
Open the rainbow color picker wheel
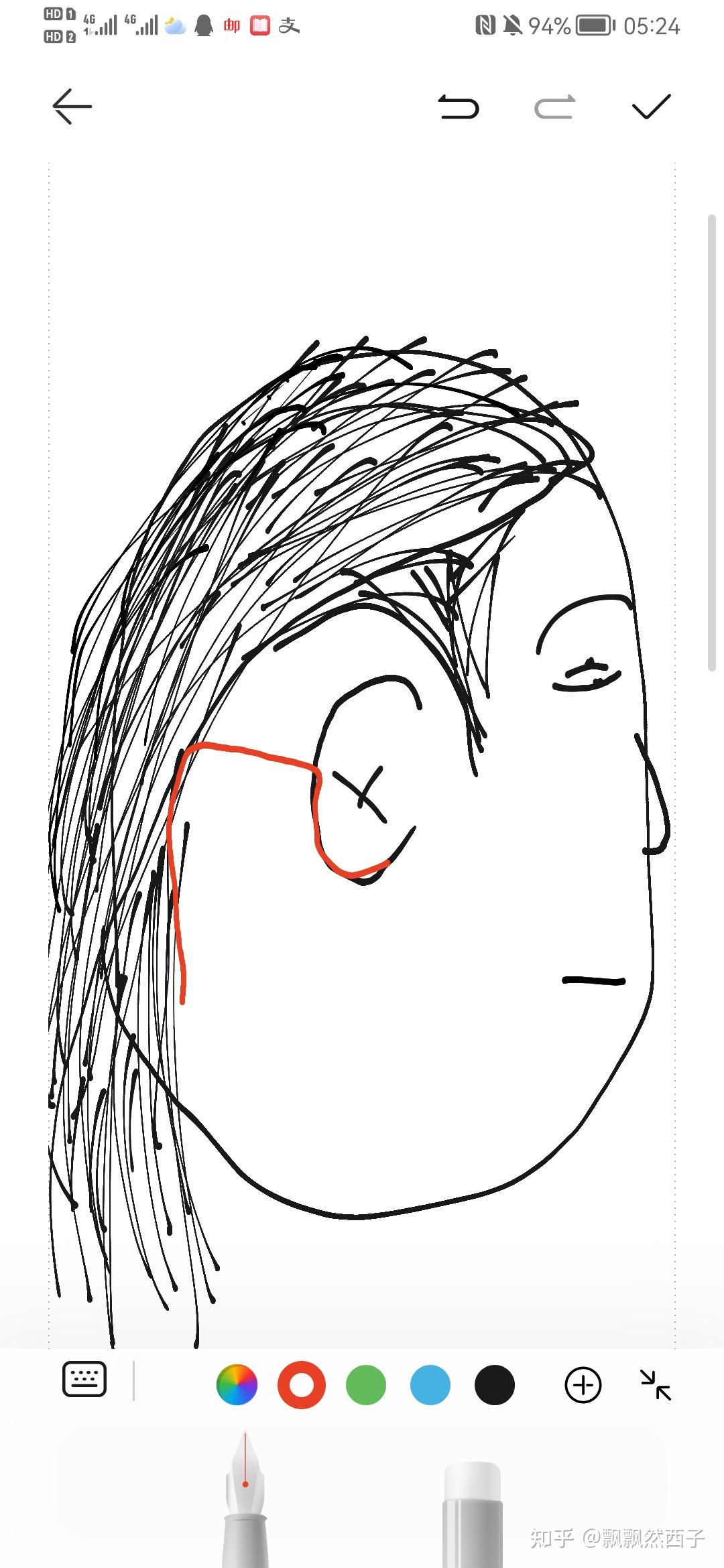(237, 1384)
